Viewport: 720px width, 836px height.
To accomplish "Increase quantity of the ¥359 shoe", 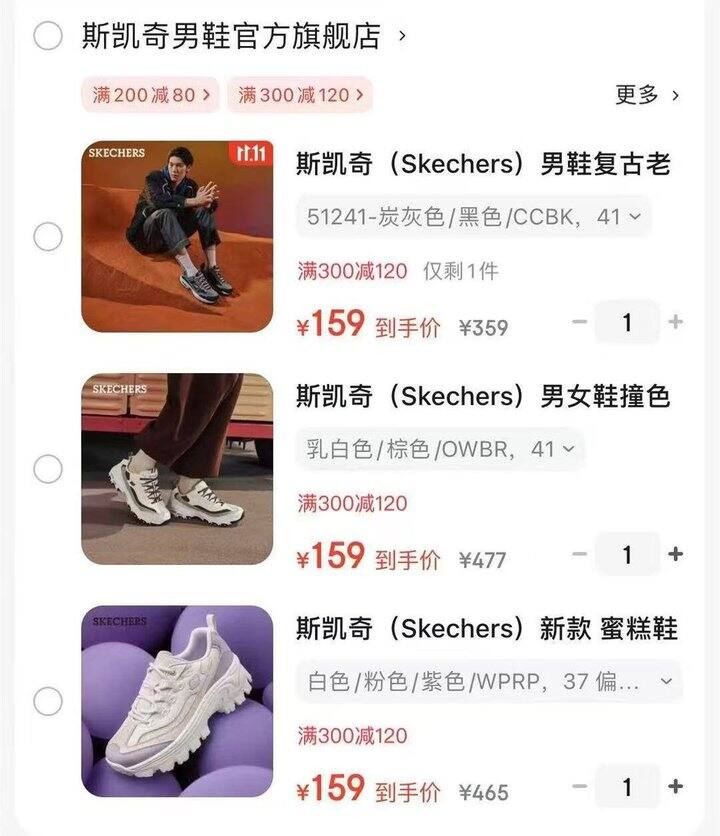I will [676, 322].
